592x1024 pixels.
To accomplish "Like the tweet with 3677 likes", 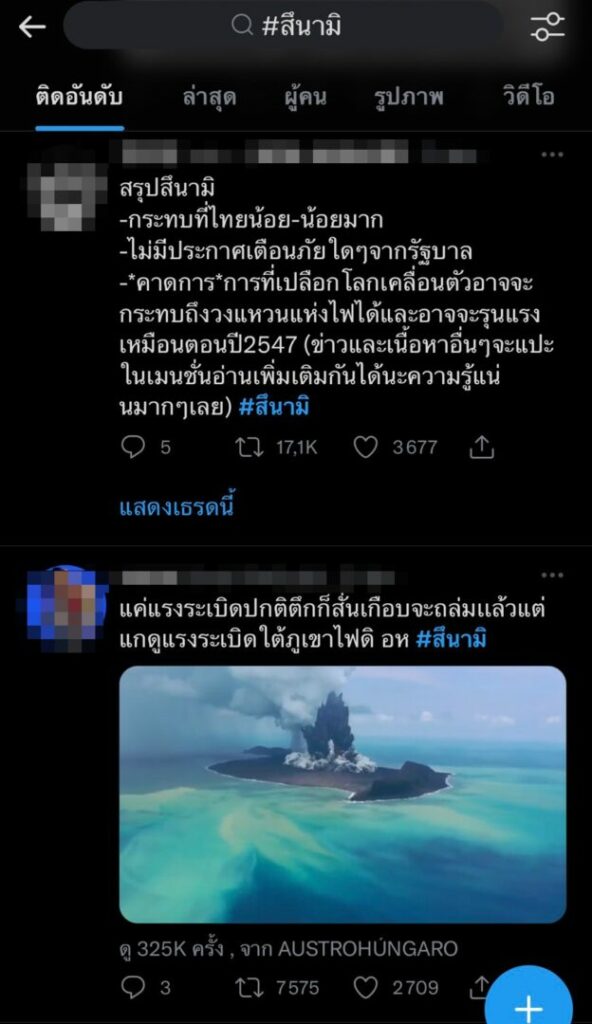I will [365, 447].
